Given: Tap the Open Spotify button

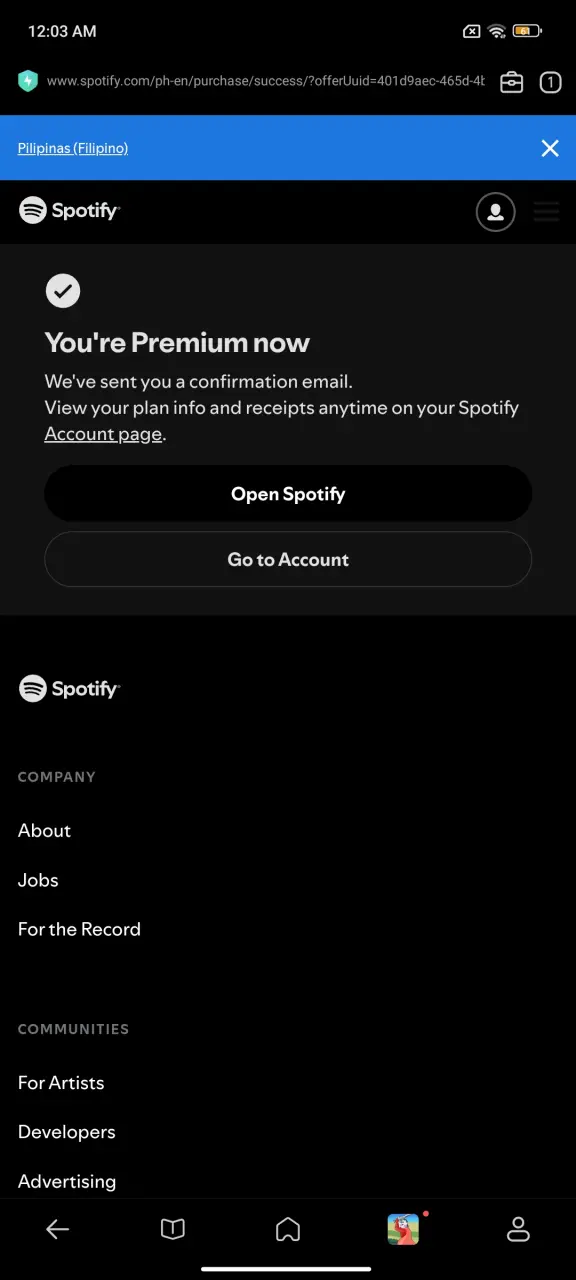Looking at the screenshot, I should [288, 493].
